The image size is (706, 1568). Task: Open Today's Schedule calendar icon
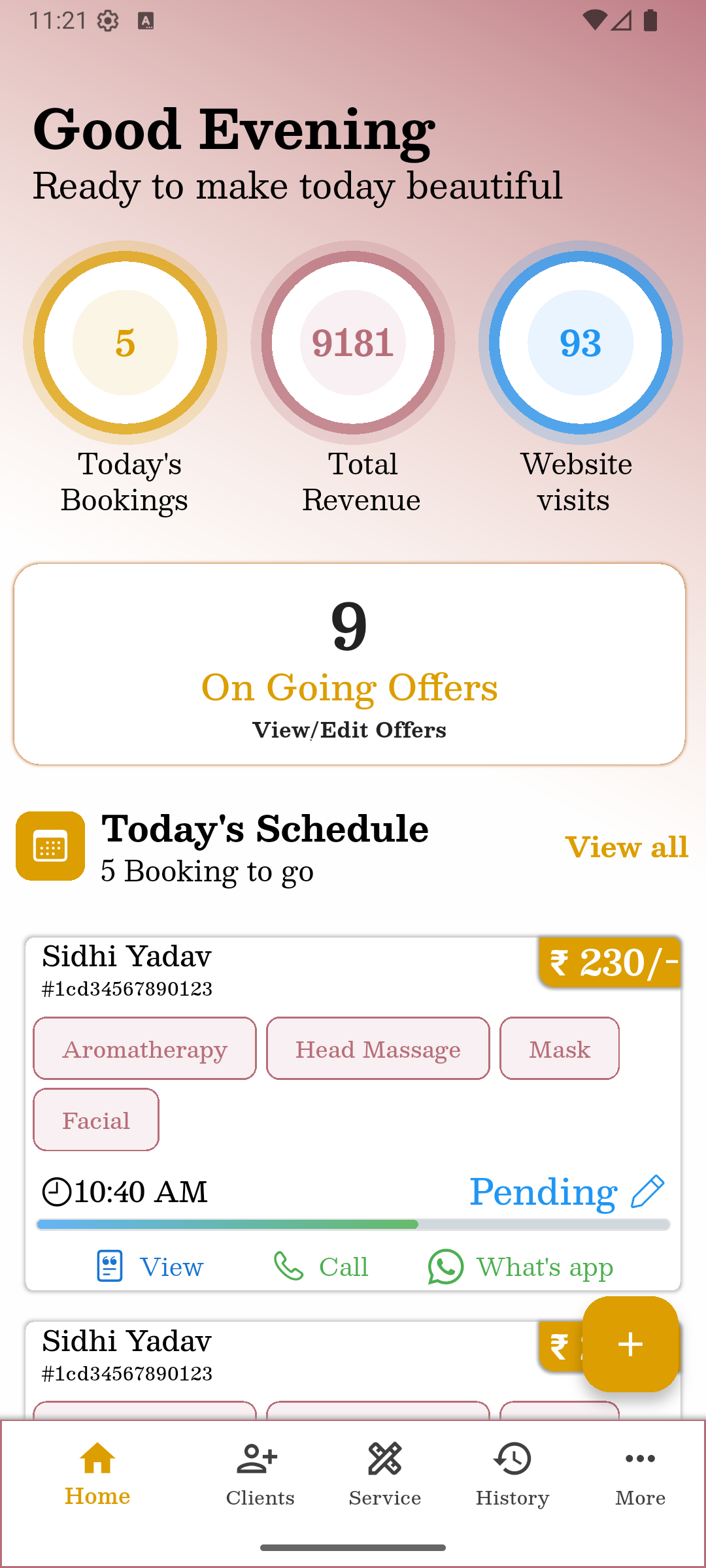pos(49,845)
